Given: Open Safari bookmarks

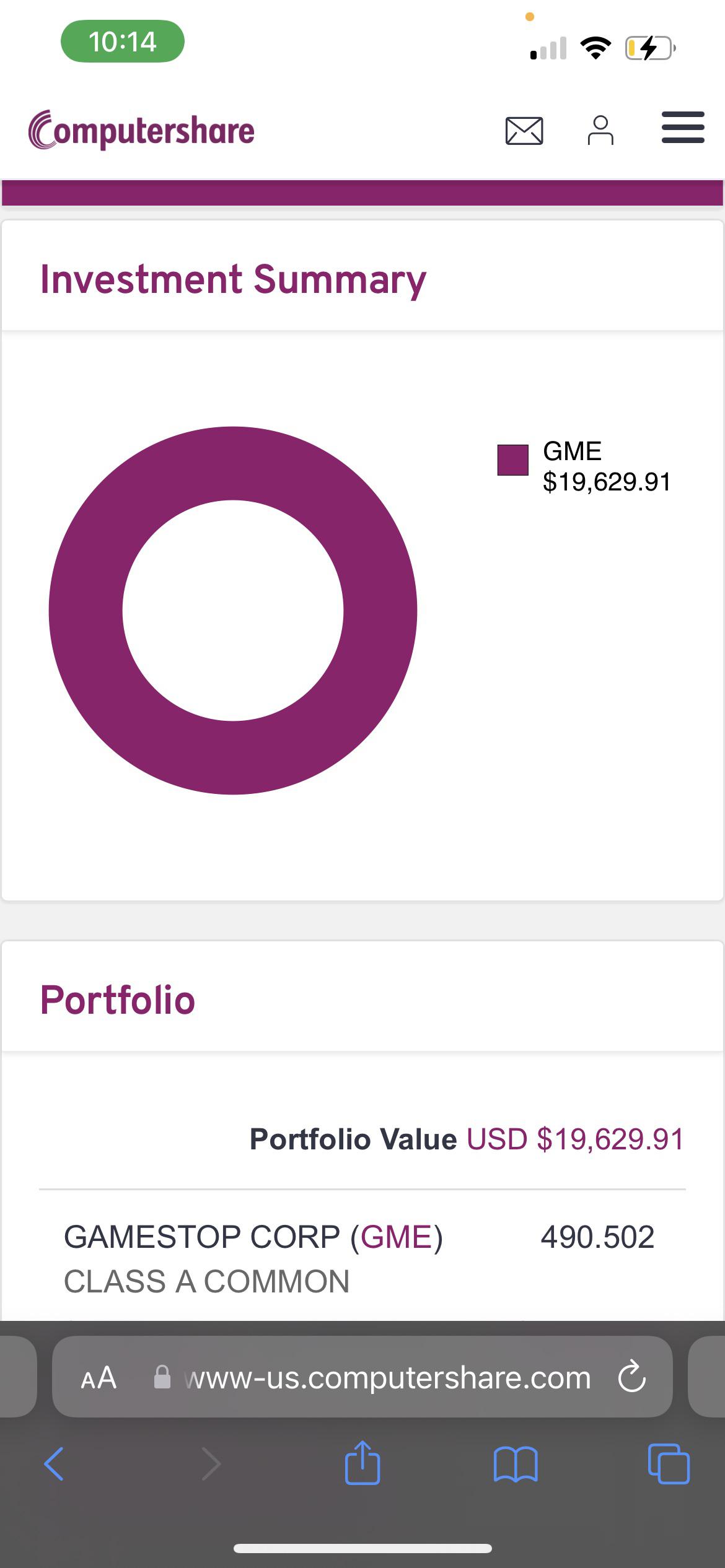Looking at the screenshot, I should coord(516,1464).
